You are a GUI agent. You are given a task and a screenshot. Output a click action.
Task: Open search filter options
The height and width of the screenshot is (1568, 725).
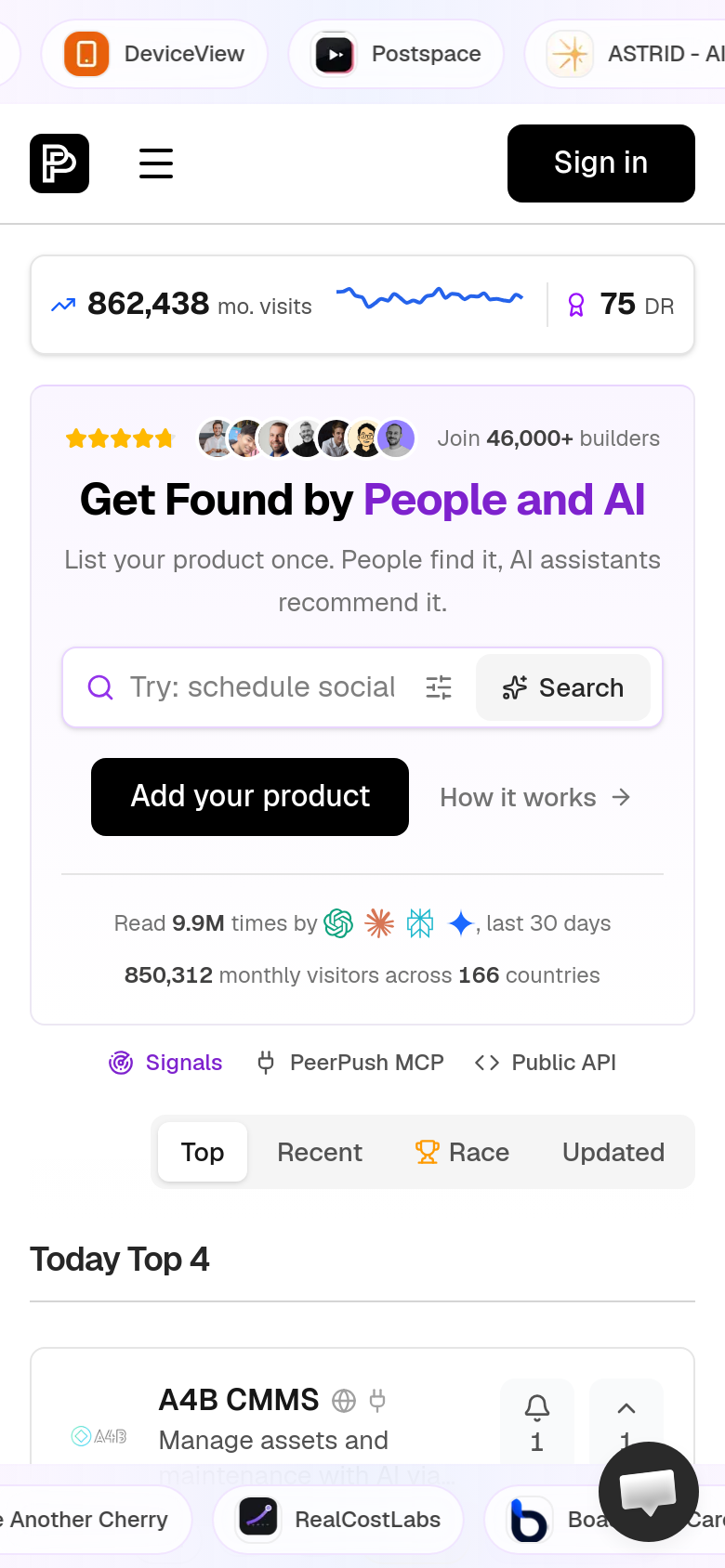439,687
